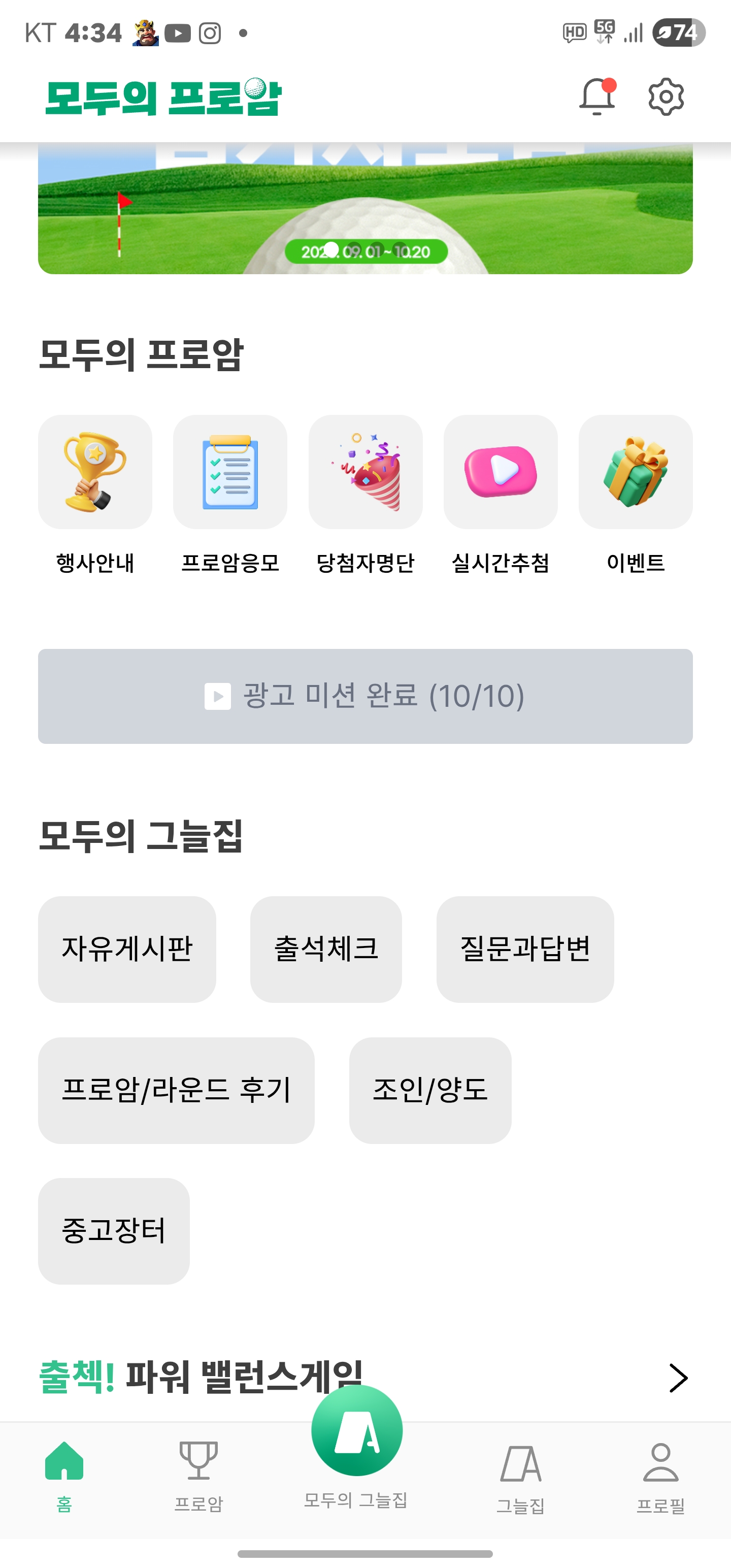Go to the 프로필 tab

click(660, 1476)
